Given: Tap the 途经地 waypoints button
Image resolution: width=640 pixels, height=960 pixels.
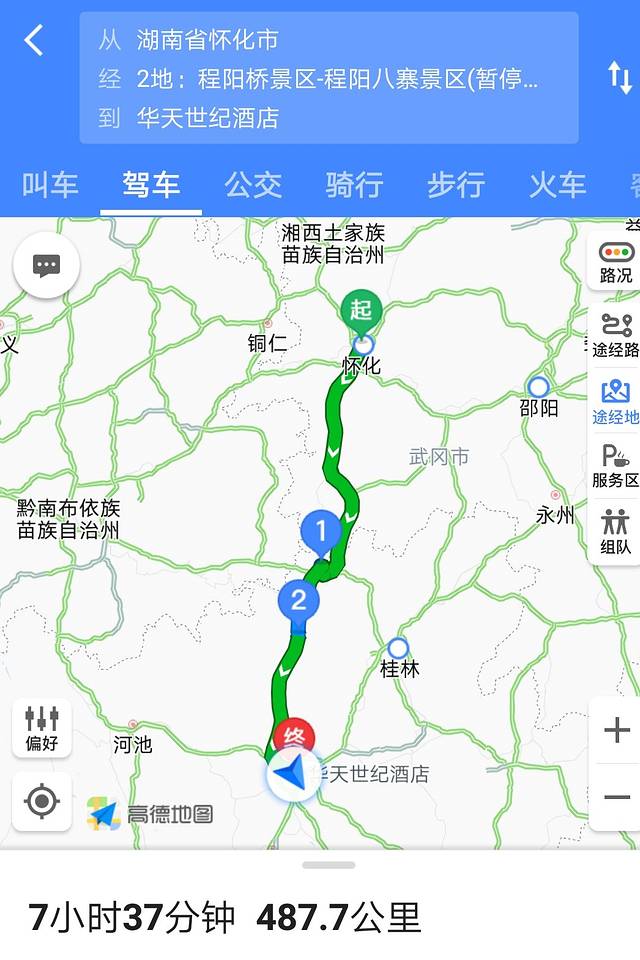Looking at the screenshot, I should [x=615, y=402].
